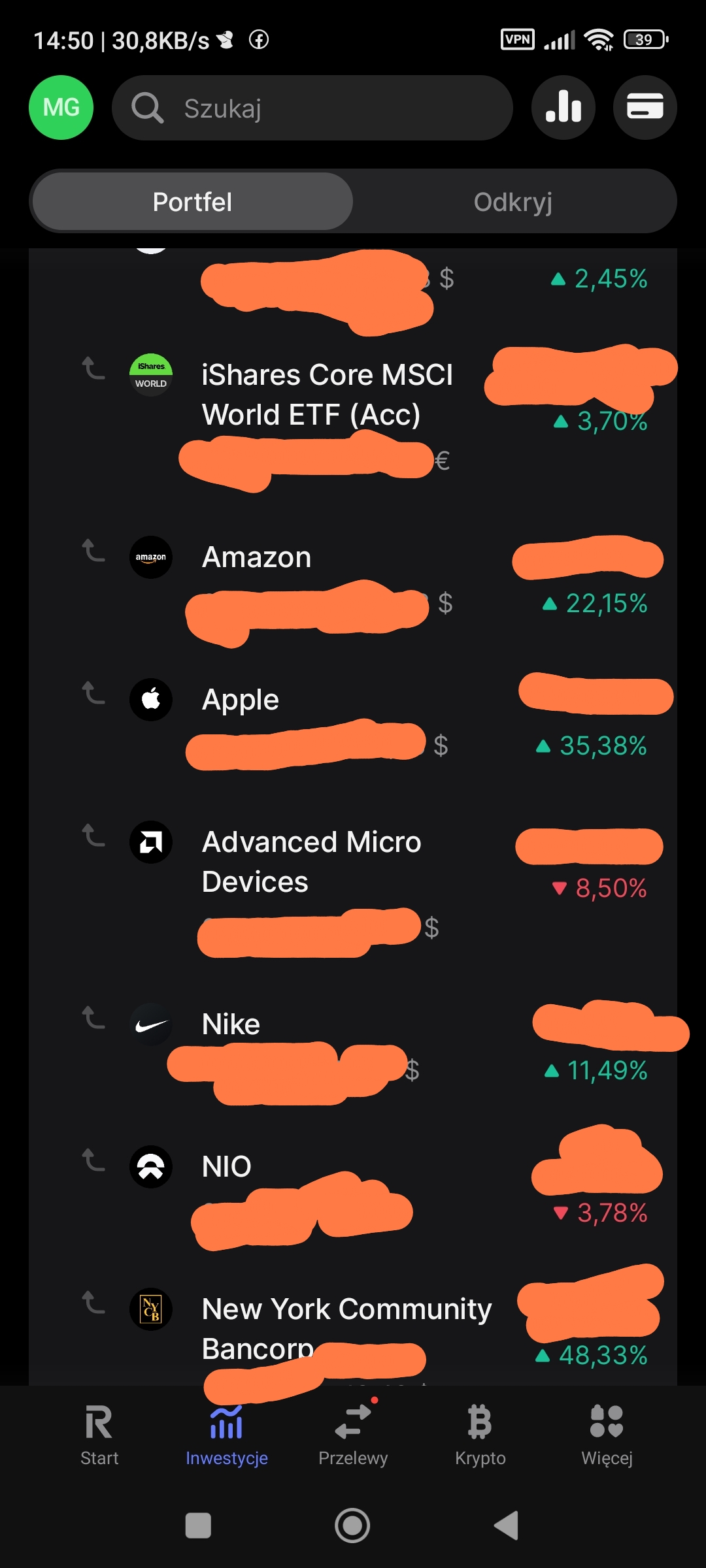
Task: Open the Więcej menu tab
Action: [607, 1435]
